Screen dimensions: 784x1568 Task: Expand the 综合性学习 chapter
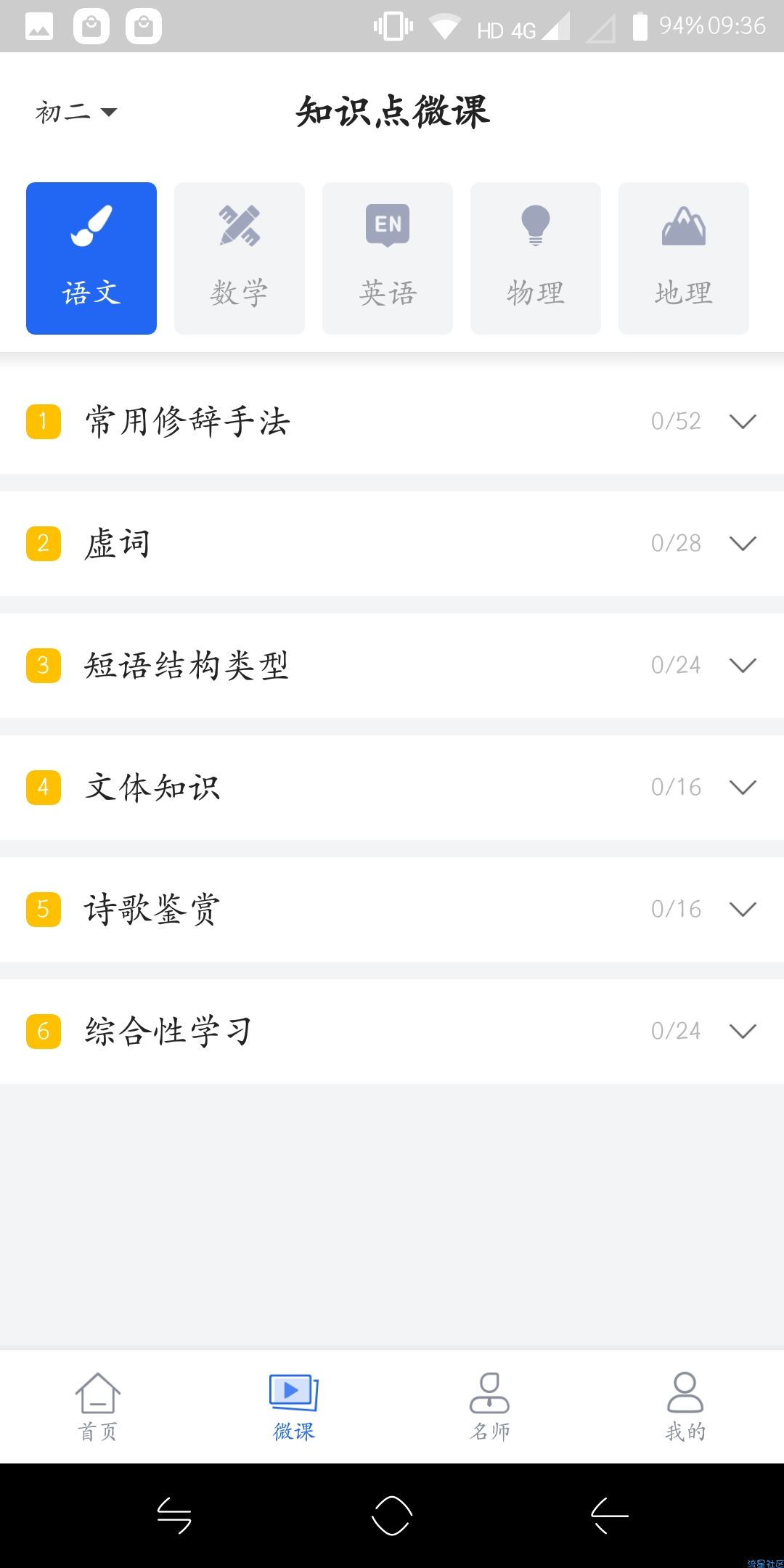click(x=392, y=1031)
